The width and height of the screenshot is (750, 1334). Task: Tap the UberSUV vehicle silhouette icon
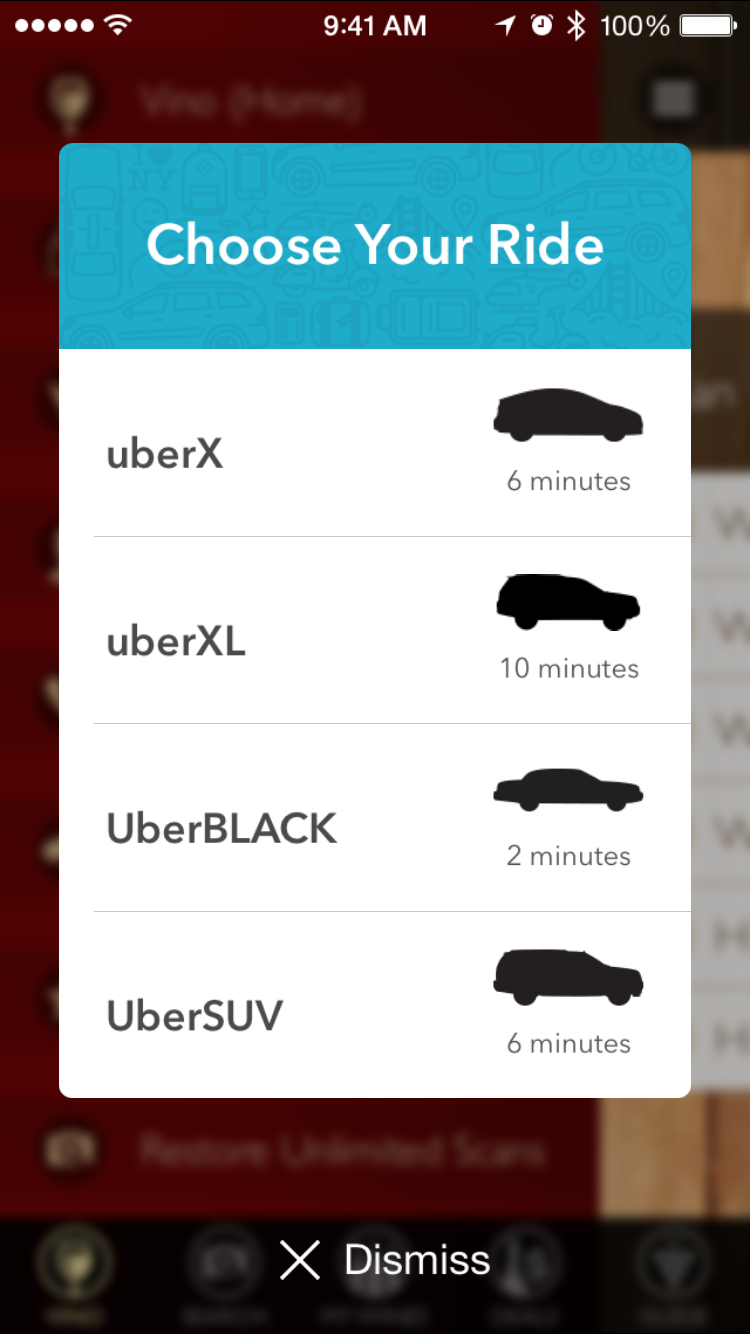pyautogui.click(x=567, y=977)
